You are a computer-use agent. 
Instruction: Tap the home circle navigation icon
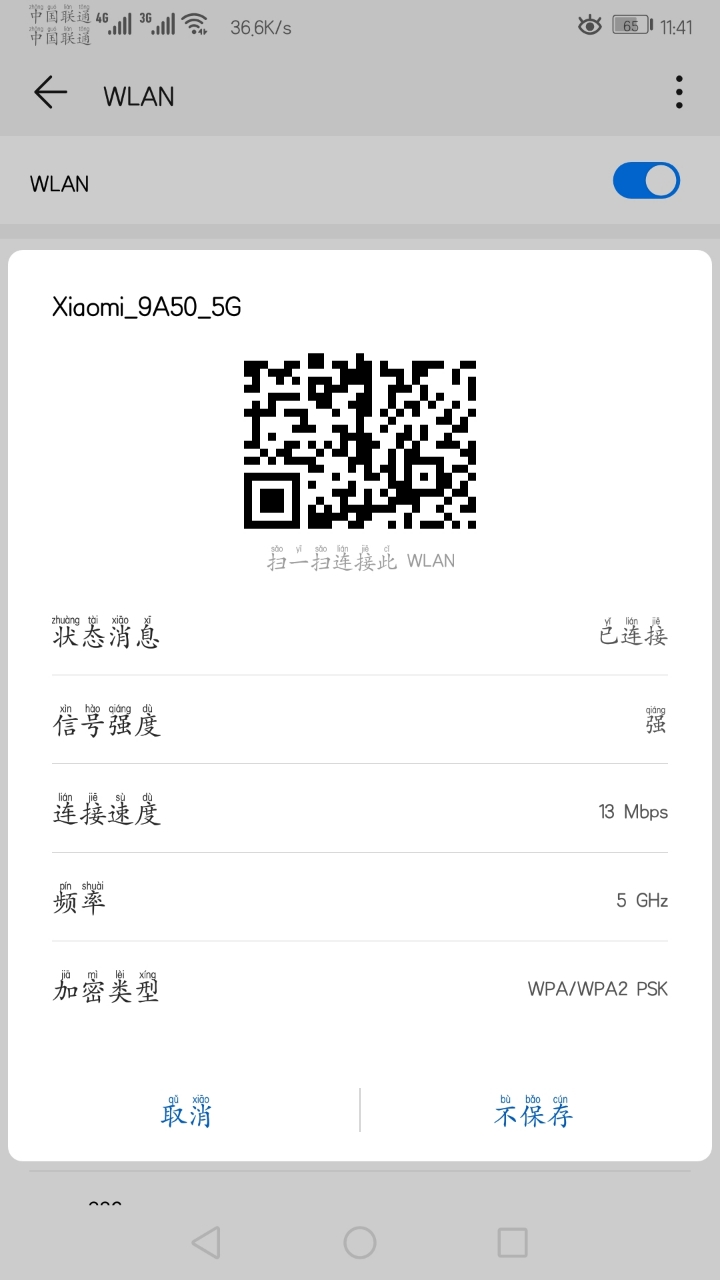[x=359, y=1243]
